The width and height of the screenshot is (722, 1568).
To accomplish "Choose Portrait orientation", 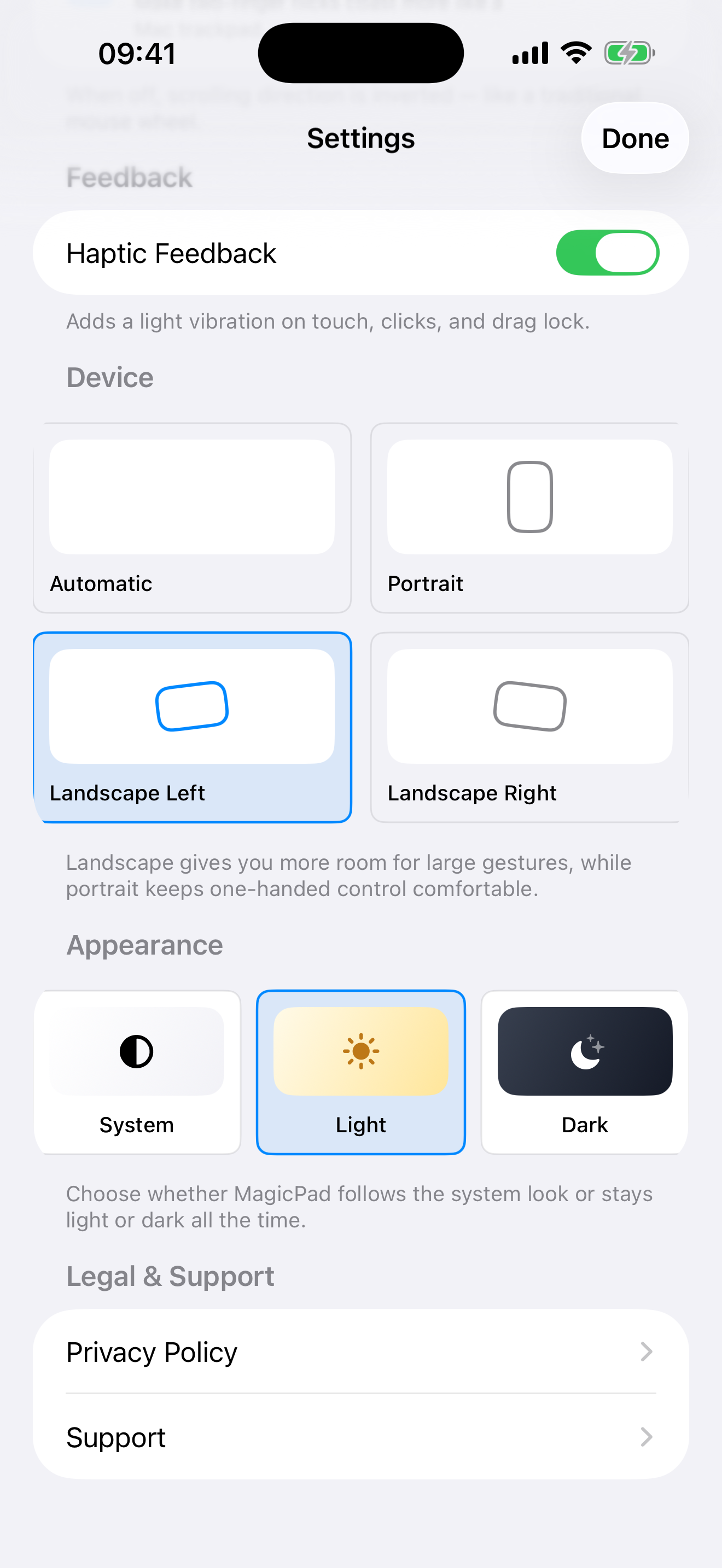I will [x=529, y=517].
